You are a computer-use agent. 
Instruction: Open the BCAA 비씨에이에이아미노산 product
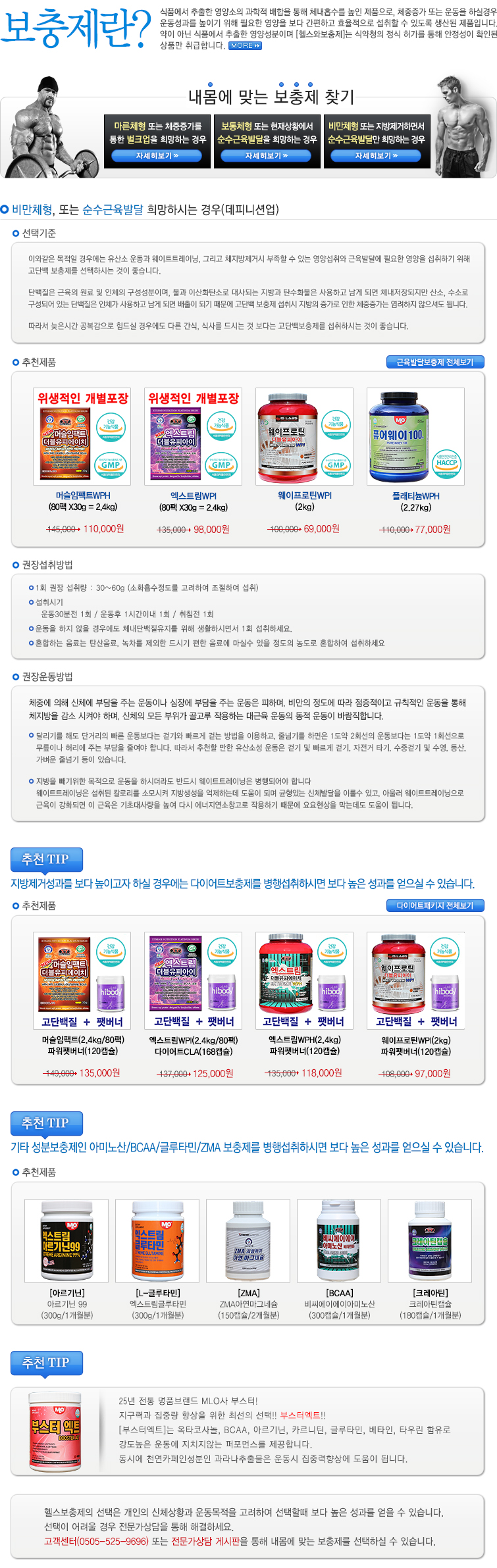click(x=339, y=1240)
